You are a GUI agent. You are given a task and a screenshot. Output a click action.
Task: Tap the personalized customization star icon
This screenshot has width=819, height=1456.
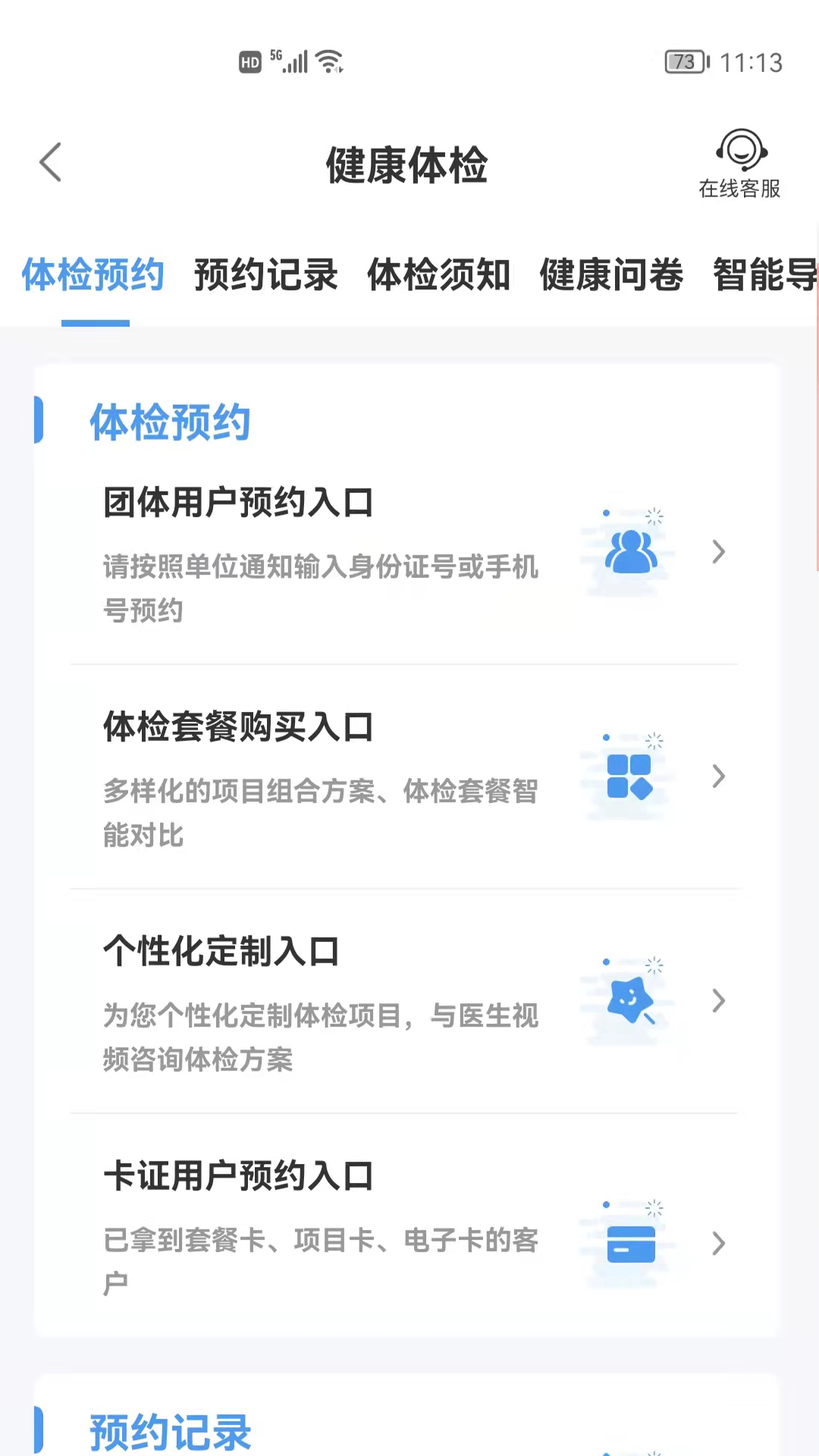click(x=632, y=999)
